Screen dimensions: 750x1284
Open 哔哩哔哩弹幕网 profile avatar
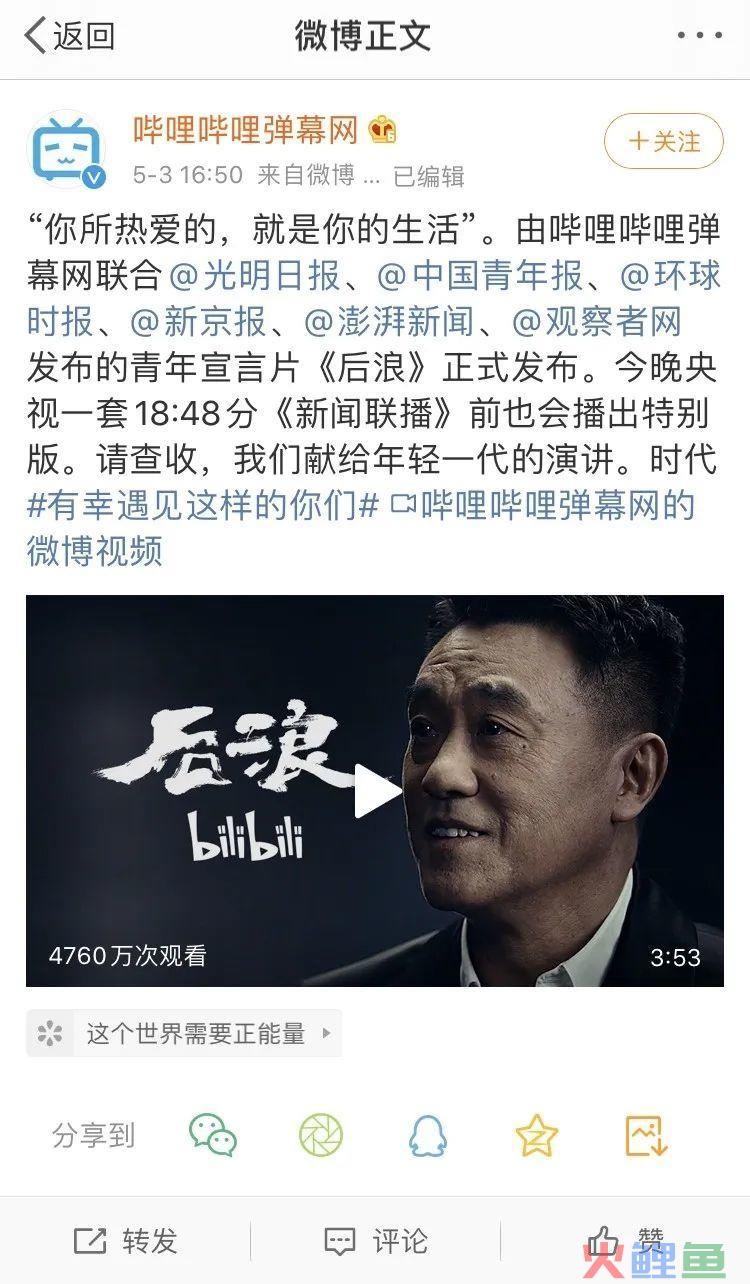pos(67,150)
